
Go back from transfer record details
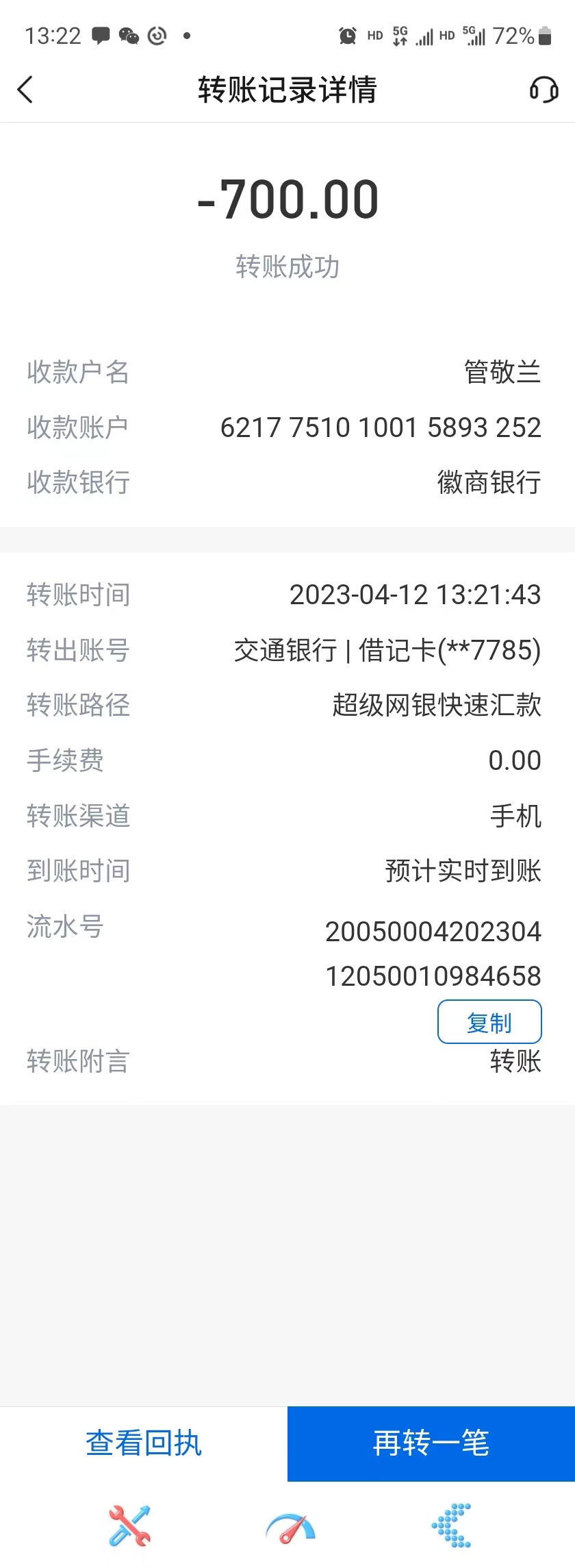[x=25, y=90]
